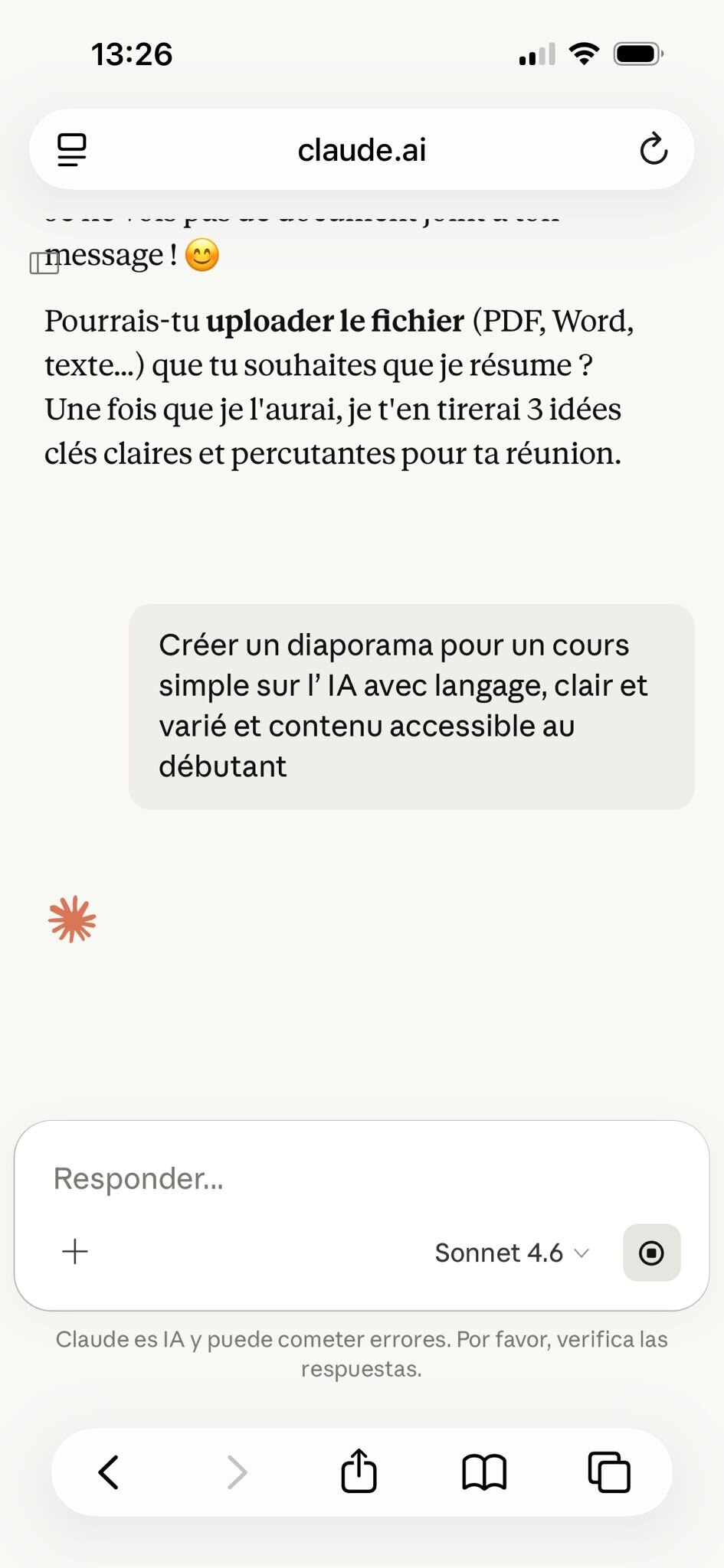Screen dimensions: 724x1568
Task: Open the bookmarks book icon
Action: coord(484,1472)
